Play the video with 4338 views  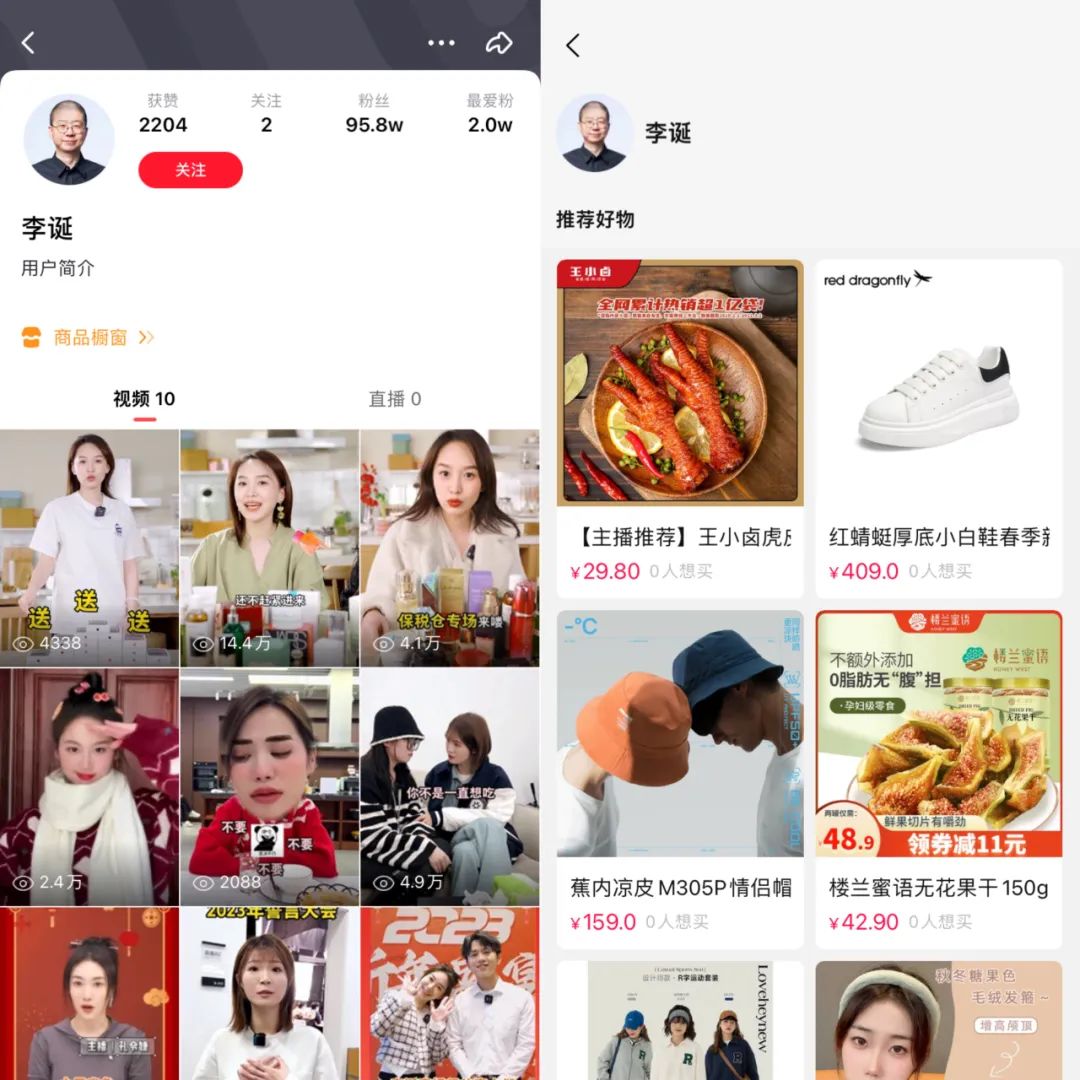[x=89, y=548]
